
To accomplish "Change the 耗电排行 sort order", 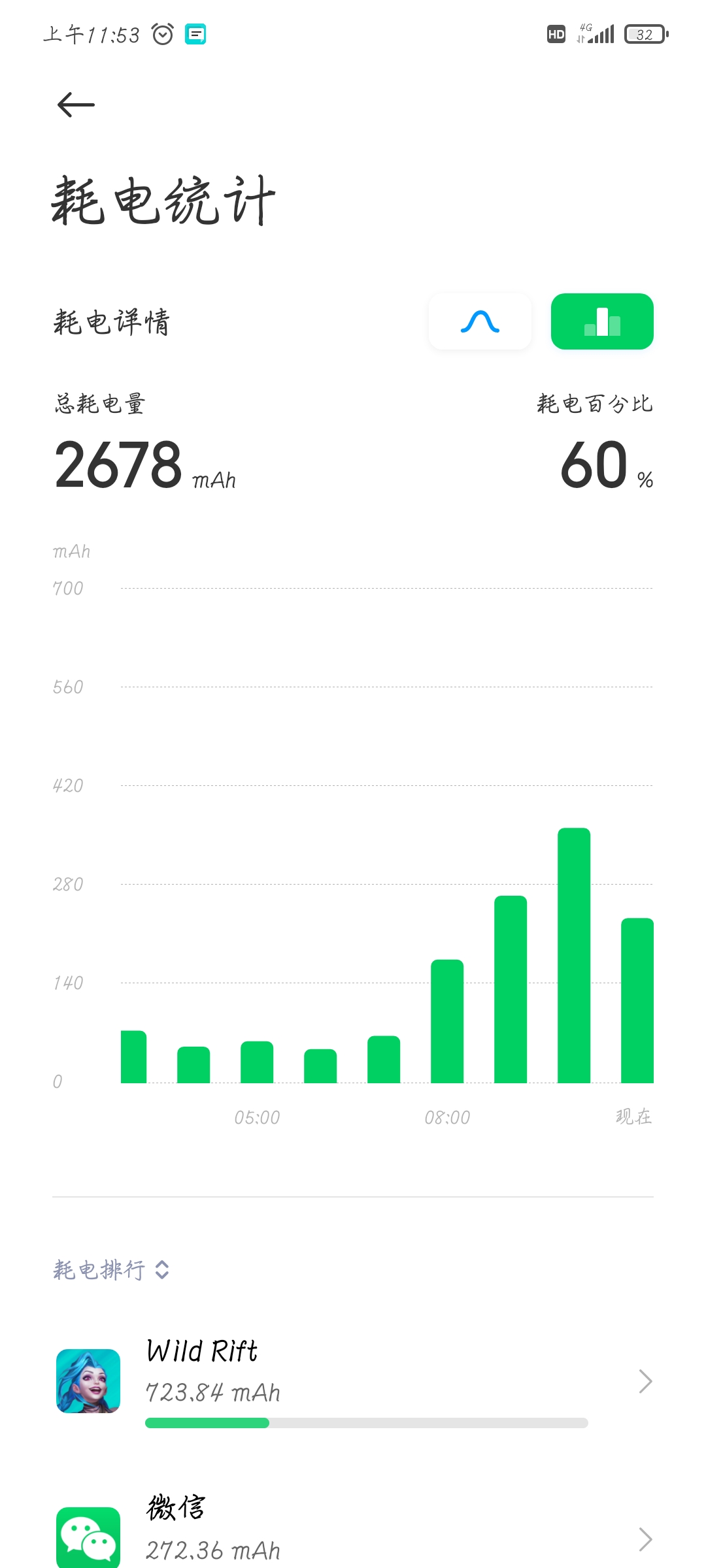I will (x=111, y=1270).
